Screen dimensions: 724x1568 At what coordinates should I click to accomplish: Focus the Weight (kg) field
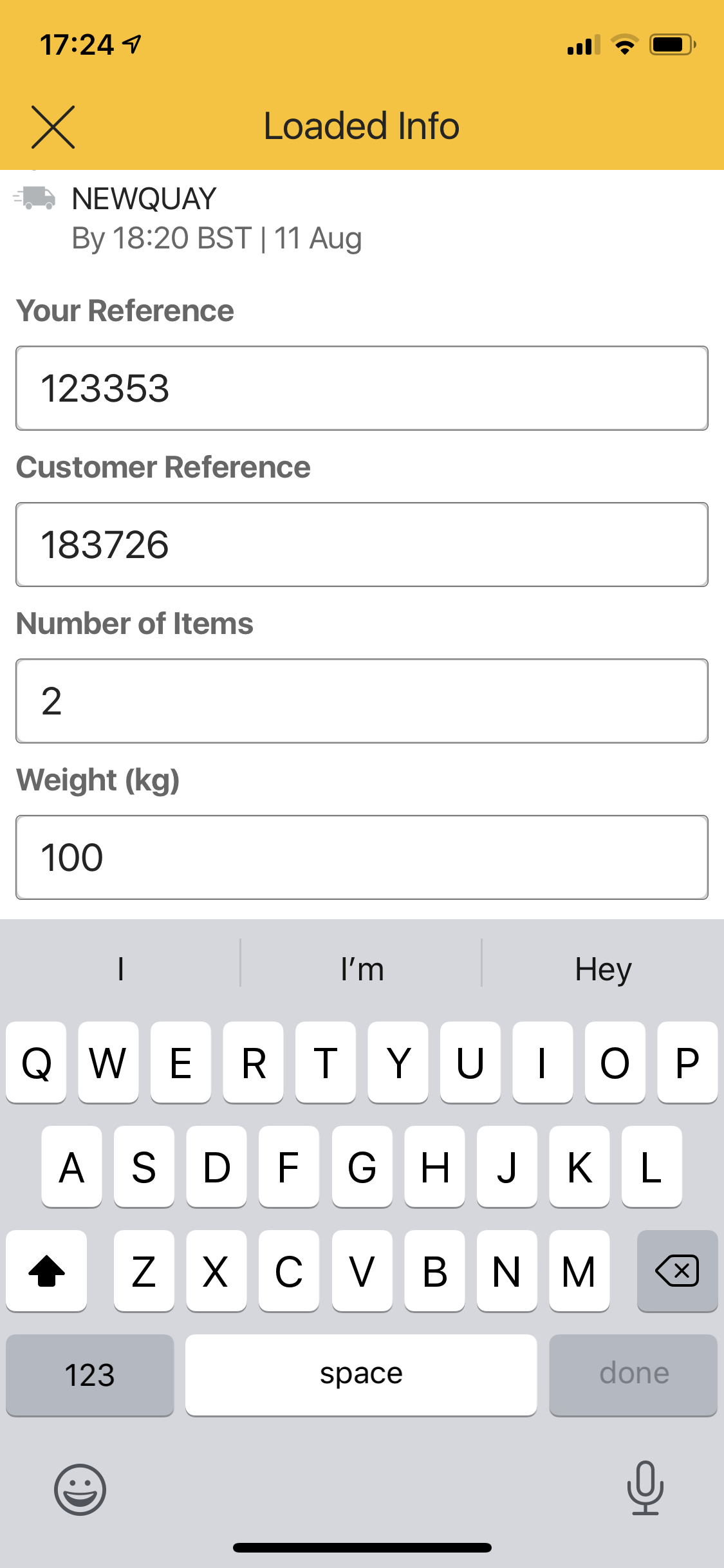tap(362, 857)
